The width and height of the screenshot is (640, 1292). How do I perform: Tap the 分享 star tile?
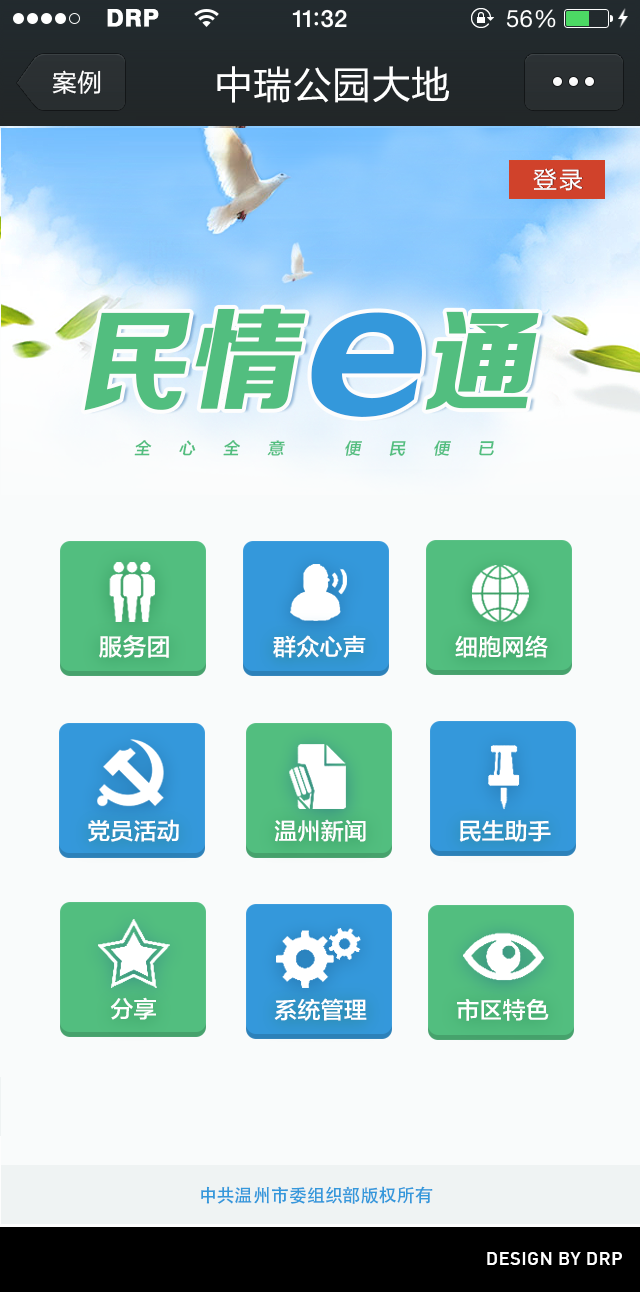tap(133, 968)
